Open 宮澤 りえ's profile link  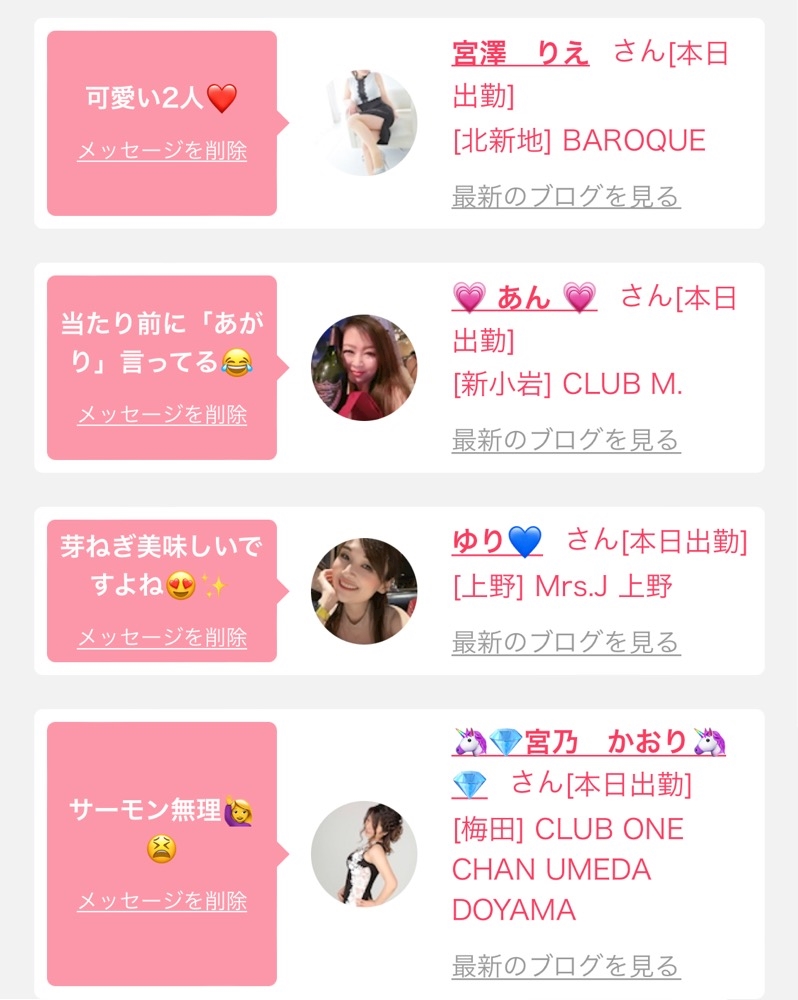coord(520,54)
